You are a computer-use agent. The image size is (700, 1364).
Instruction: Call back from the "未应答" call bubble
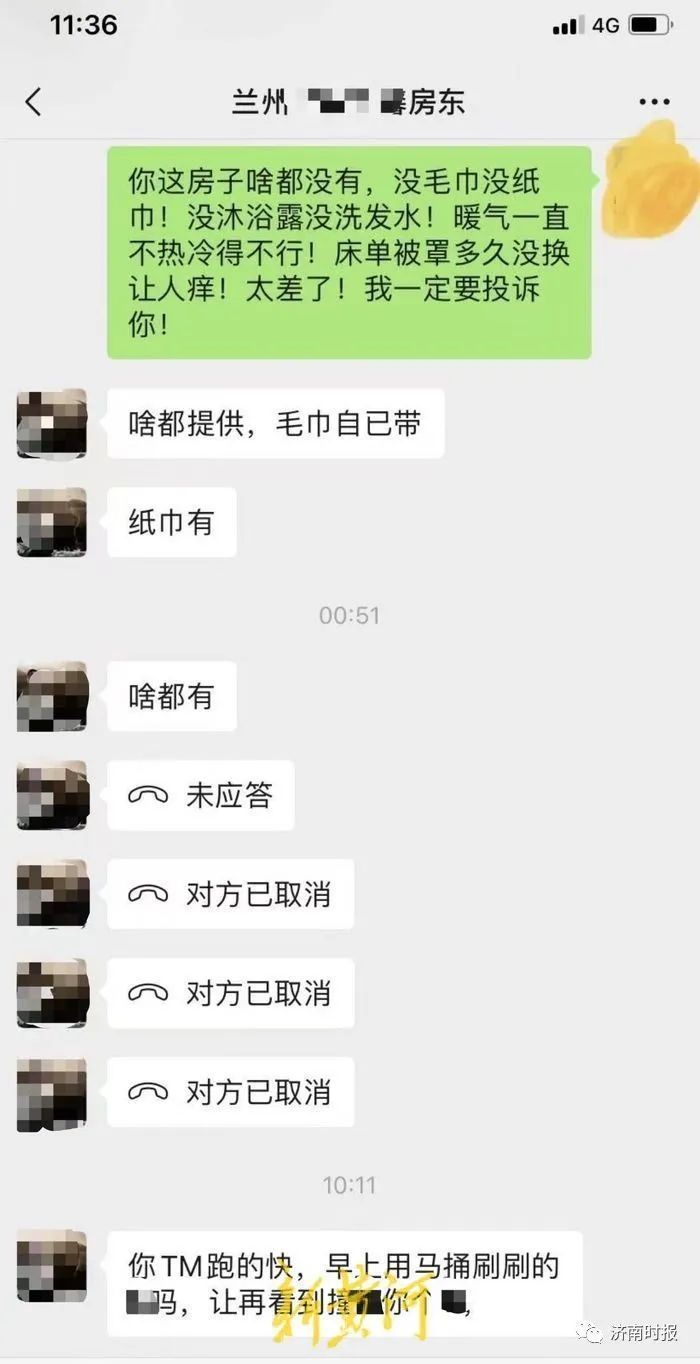(x=200, y=795)
